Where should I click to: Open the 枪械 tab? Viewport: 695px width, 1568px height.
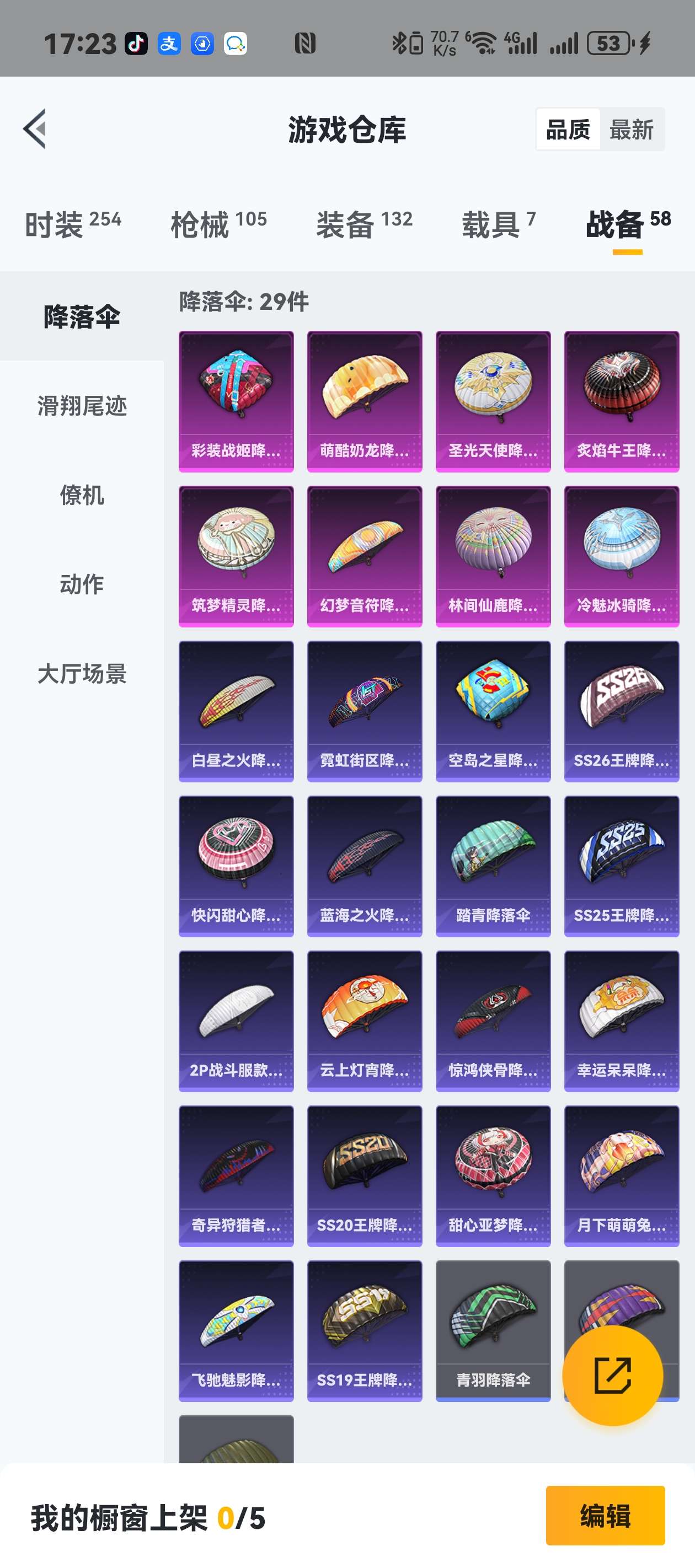tap(218, 224)
